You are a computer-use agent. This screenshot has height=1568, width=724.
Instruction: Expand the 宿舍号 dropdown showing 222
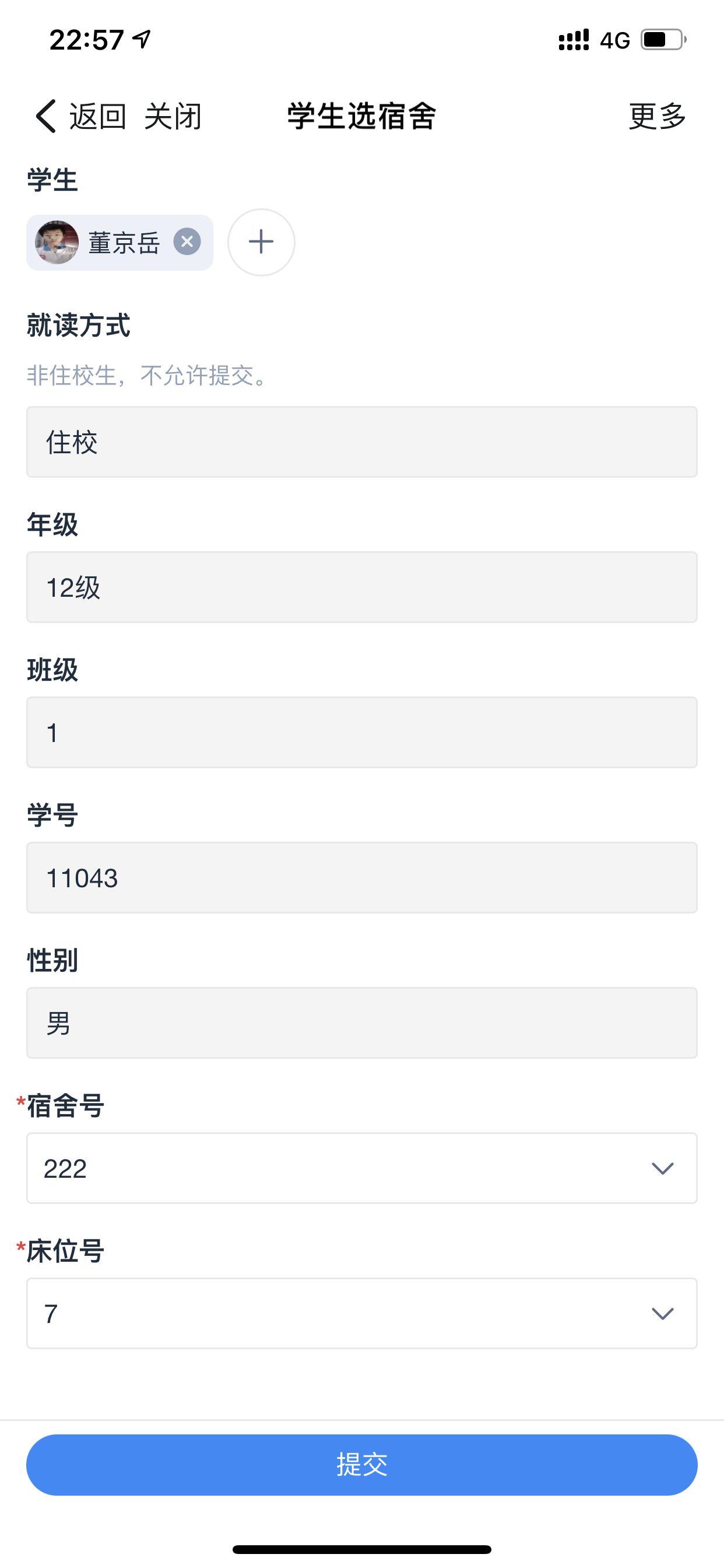361,1167
